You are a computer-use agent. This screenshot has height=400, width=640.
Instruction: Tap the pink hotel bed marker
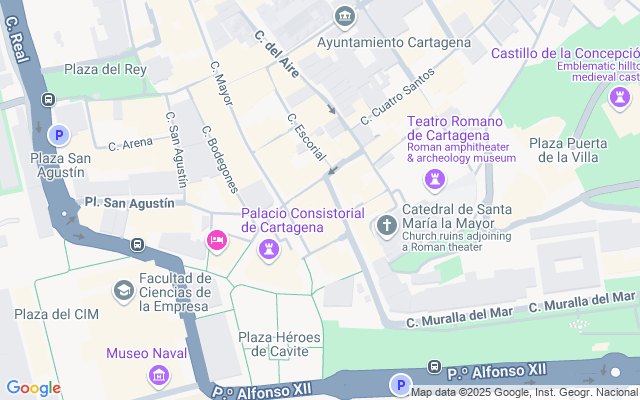(x=217, y=241)
